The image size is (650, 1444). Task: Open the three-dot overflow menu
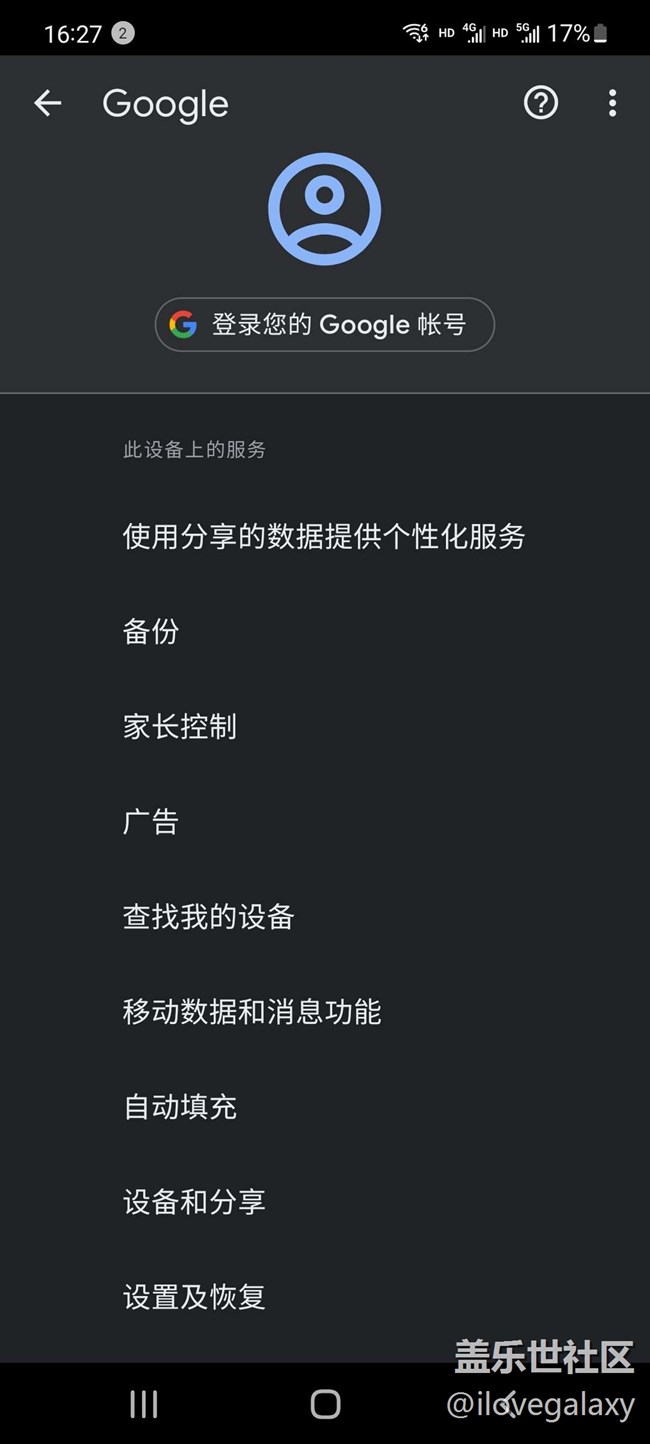click(612, 103)
